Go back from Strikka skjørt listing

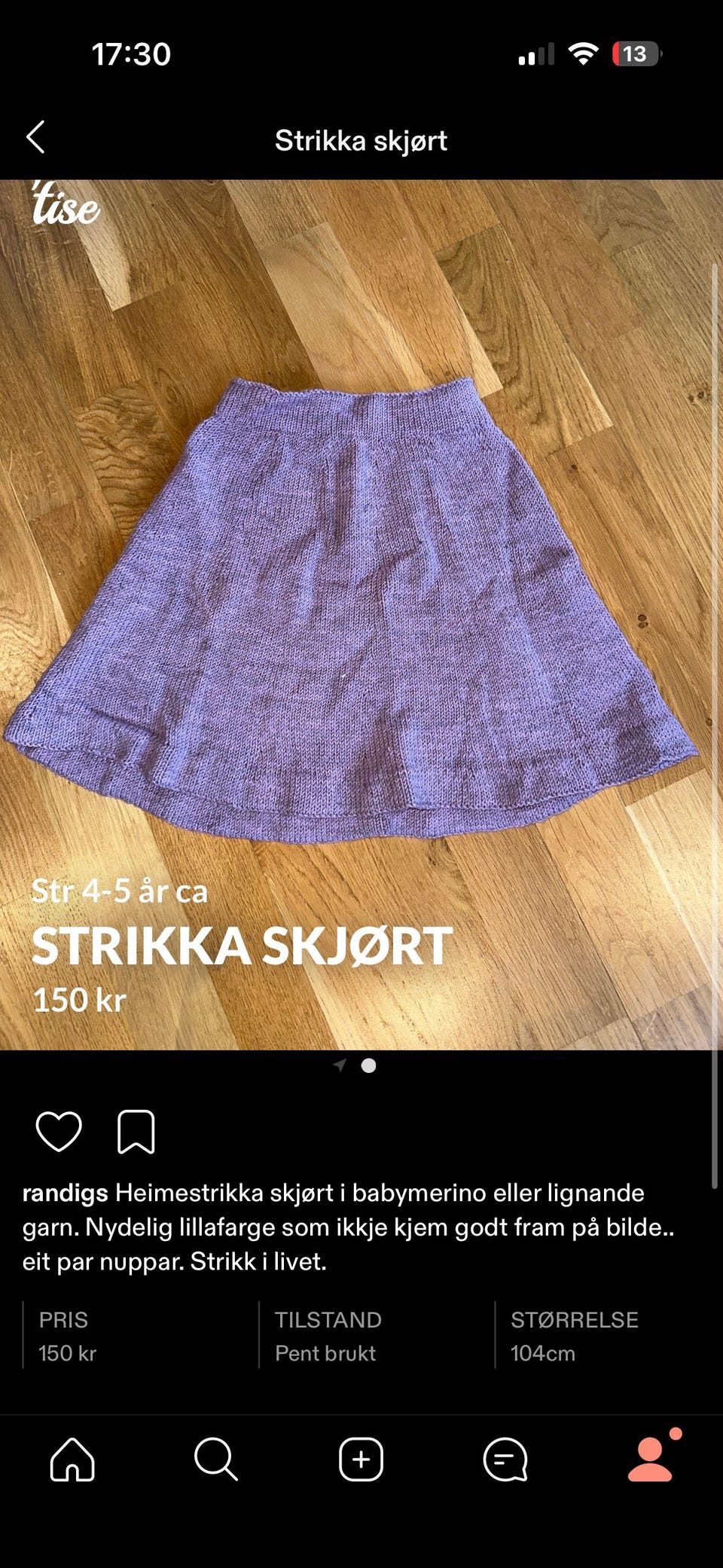pos(35,138)
